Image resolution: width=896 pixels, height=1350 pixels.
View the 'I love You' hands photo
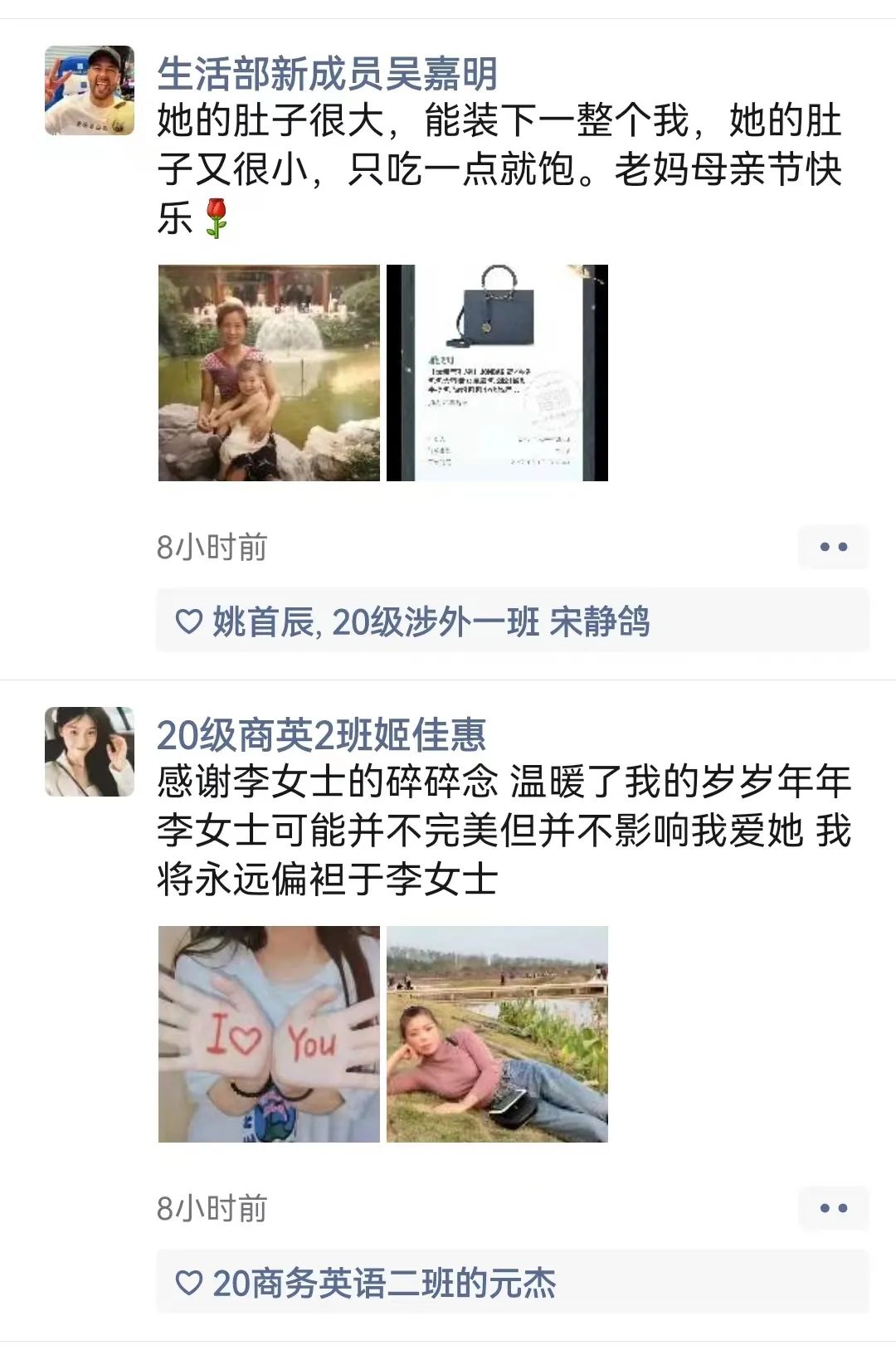pyautogui.click(x=269, y=1034)
